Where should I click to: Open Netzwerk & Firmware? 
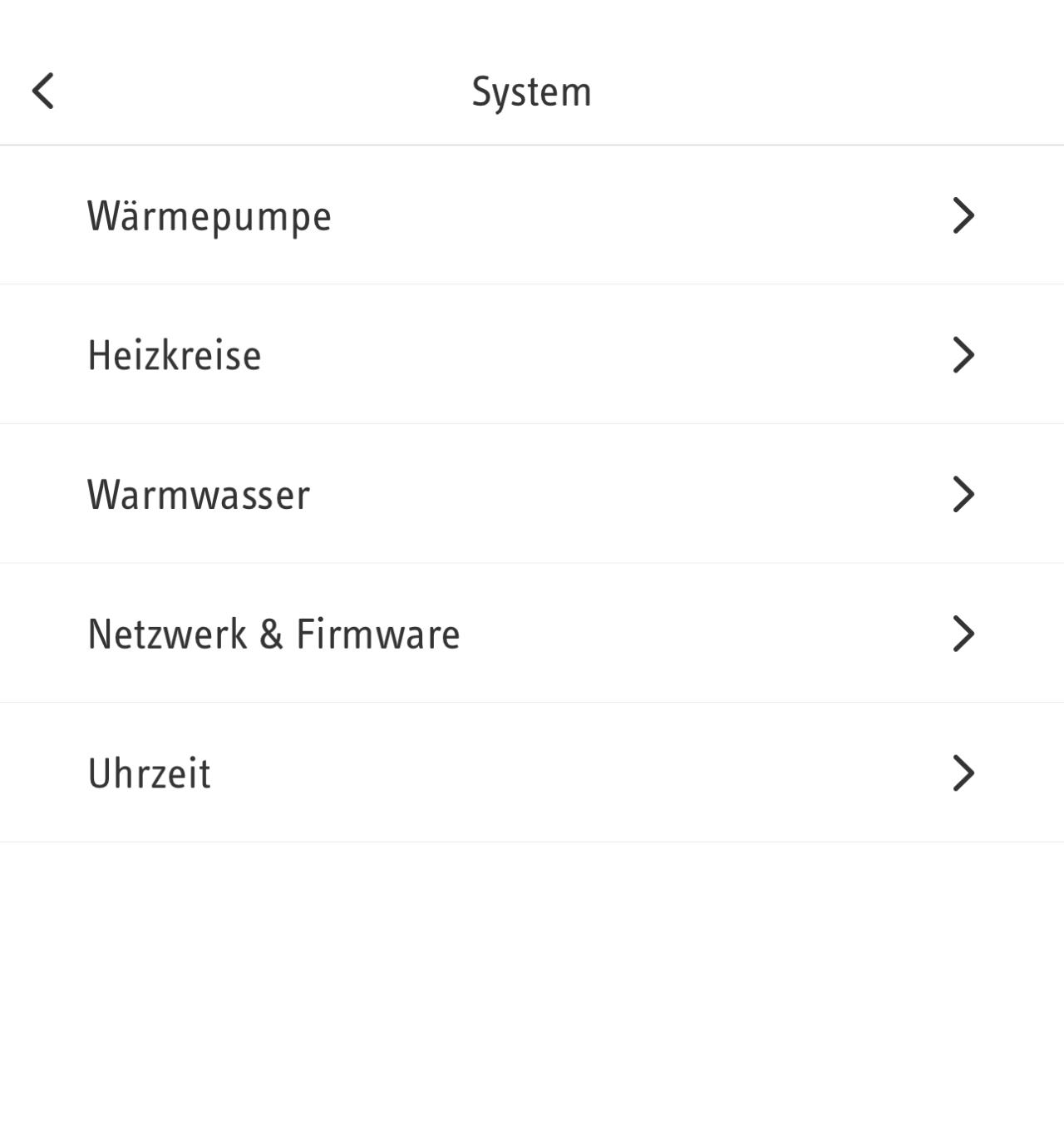pyautogui.click(x=532, y=634)
